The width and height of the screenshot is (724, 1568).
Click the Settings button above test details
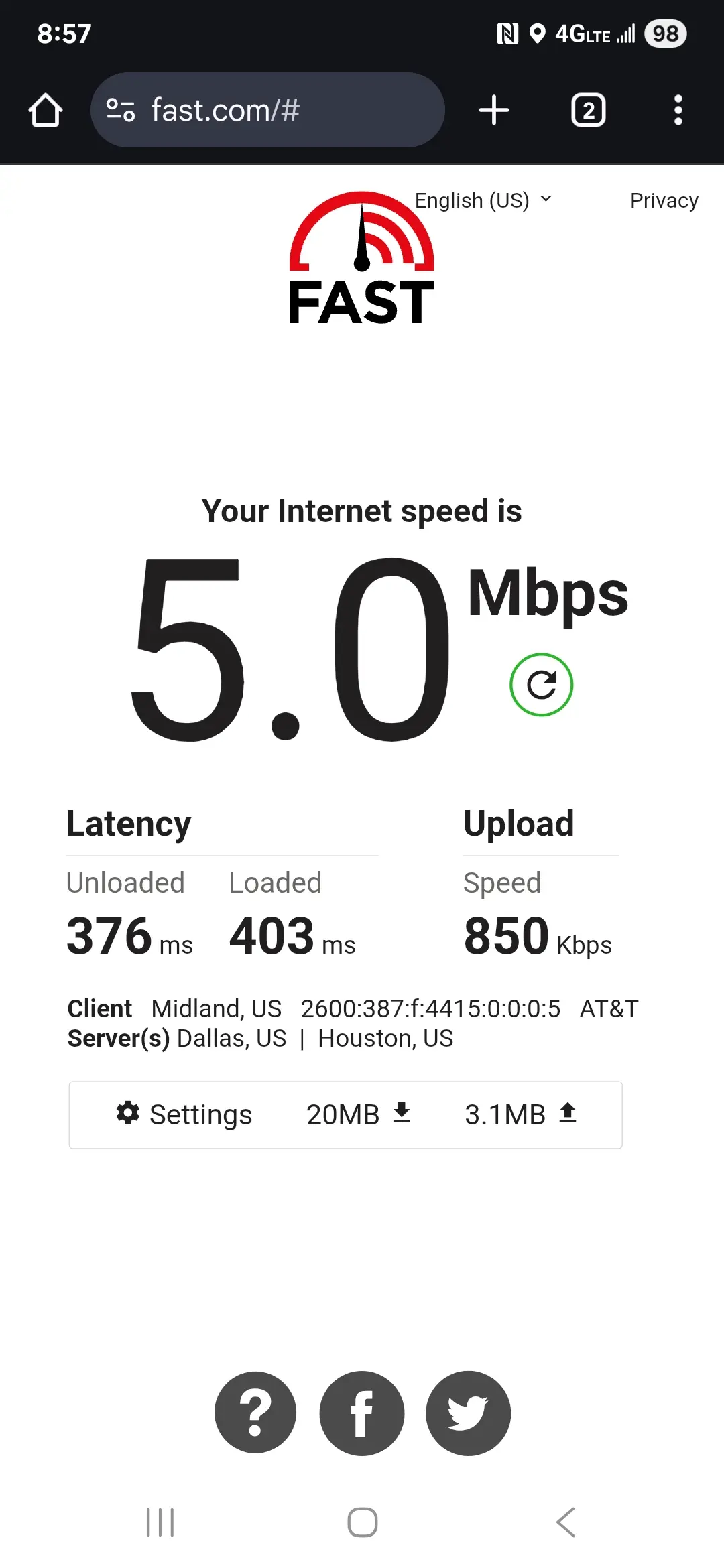184,1114
